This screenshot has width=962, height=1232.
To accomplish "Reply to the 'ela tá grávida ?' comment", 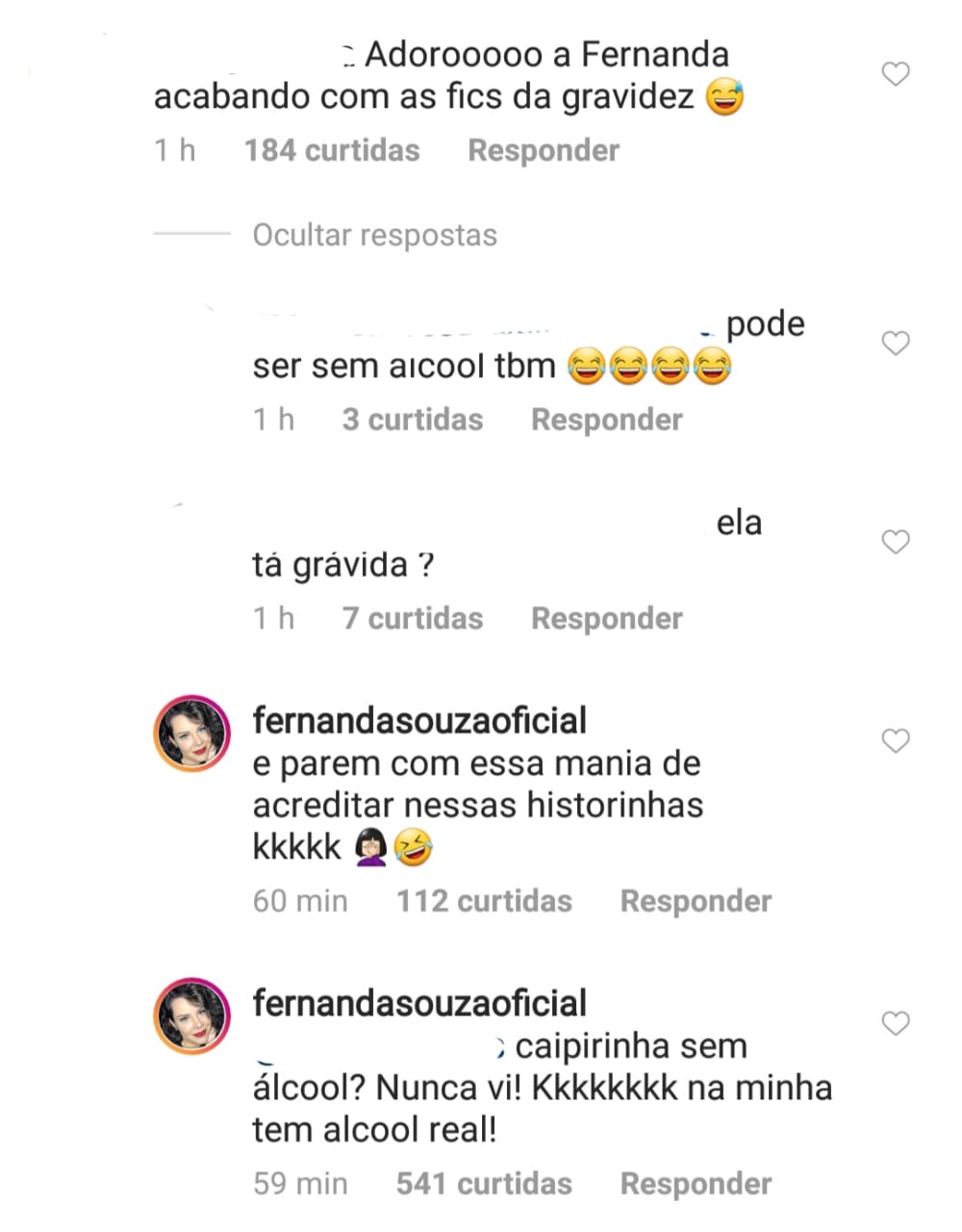I will click(607, 618).
